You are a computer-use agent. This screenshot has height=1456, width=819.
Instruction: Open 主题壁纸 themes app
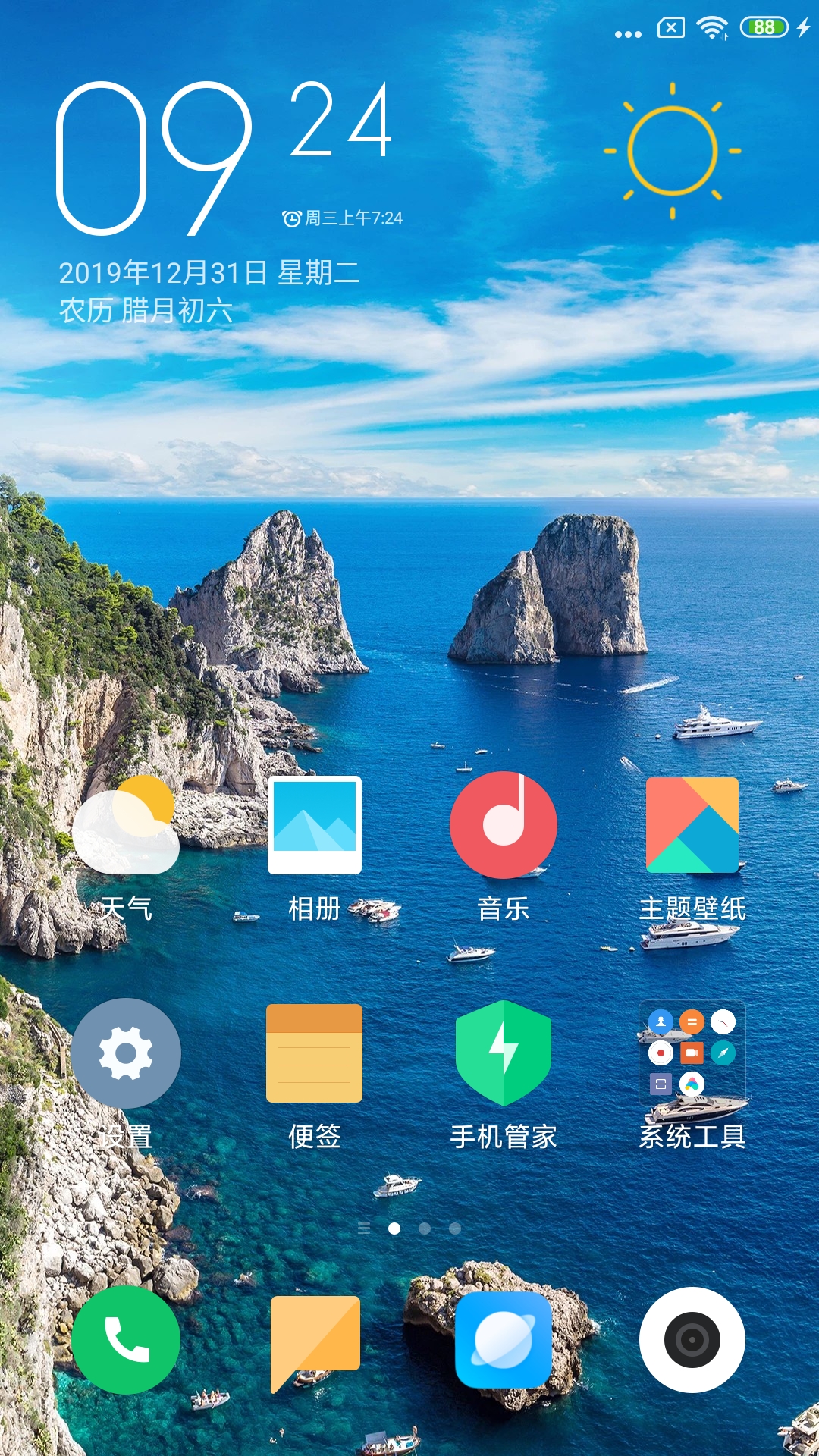pyautogui.click(x=692, y=825)
